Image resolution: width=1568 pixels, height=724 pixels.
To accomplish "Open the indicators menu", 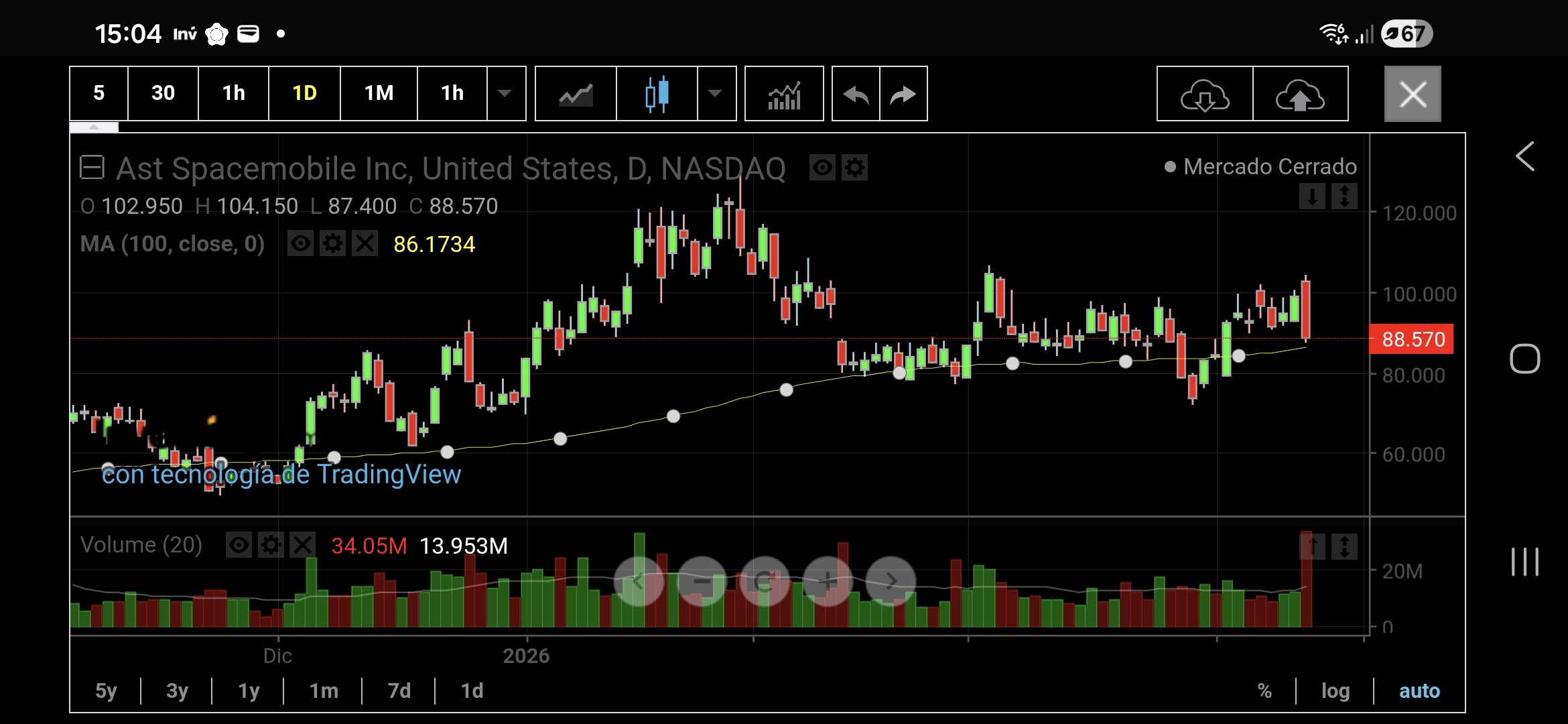I will [x=784, y=94].
